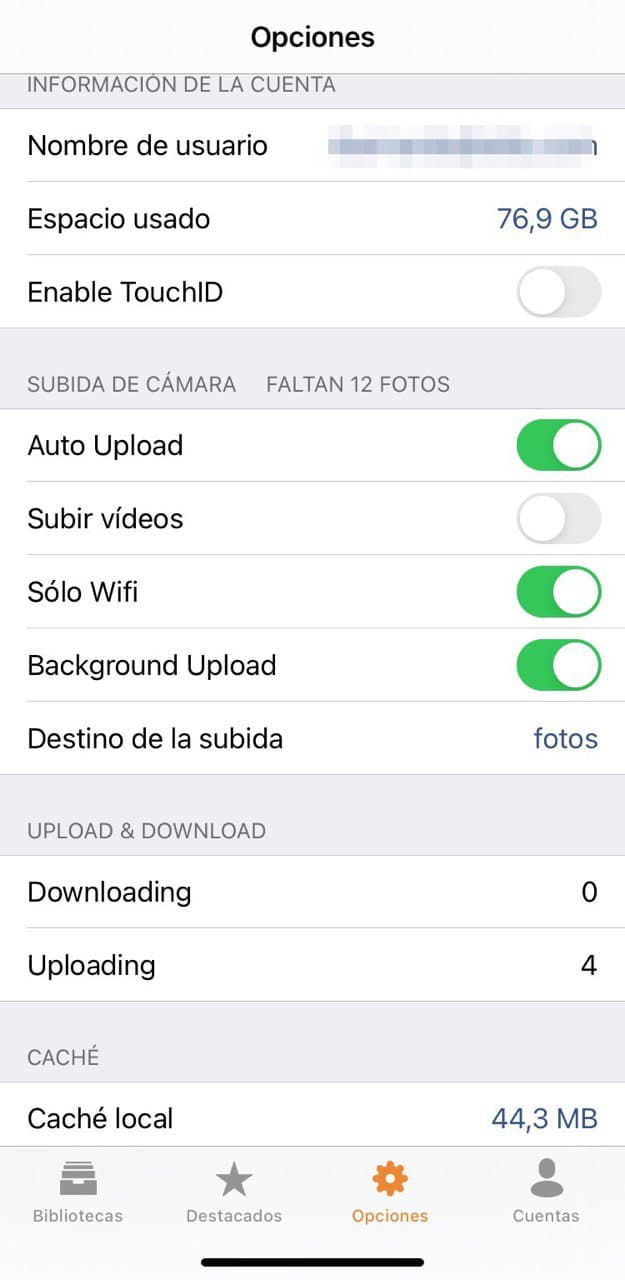
Task: Enable the TouchID switch
Action: [558, 292]
